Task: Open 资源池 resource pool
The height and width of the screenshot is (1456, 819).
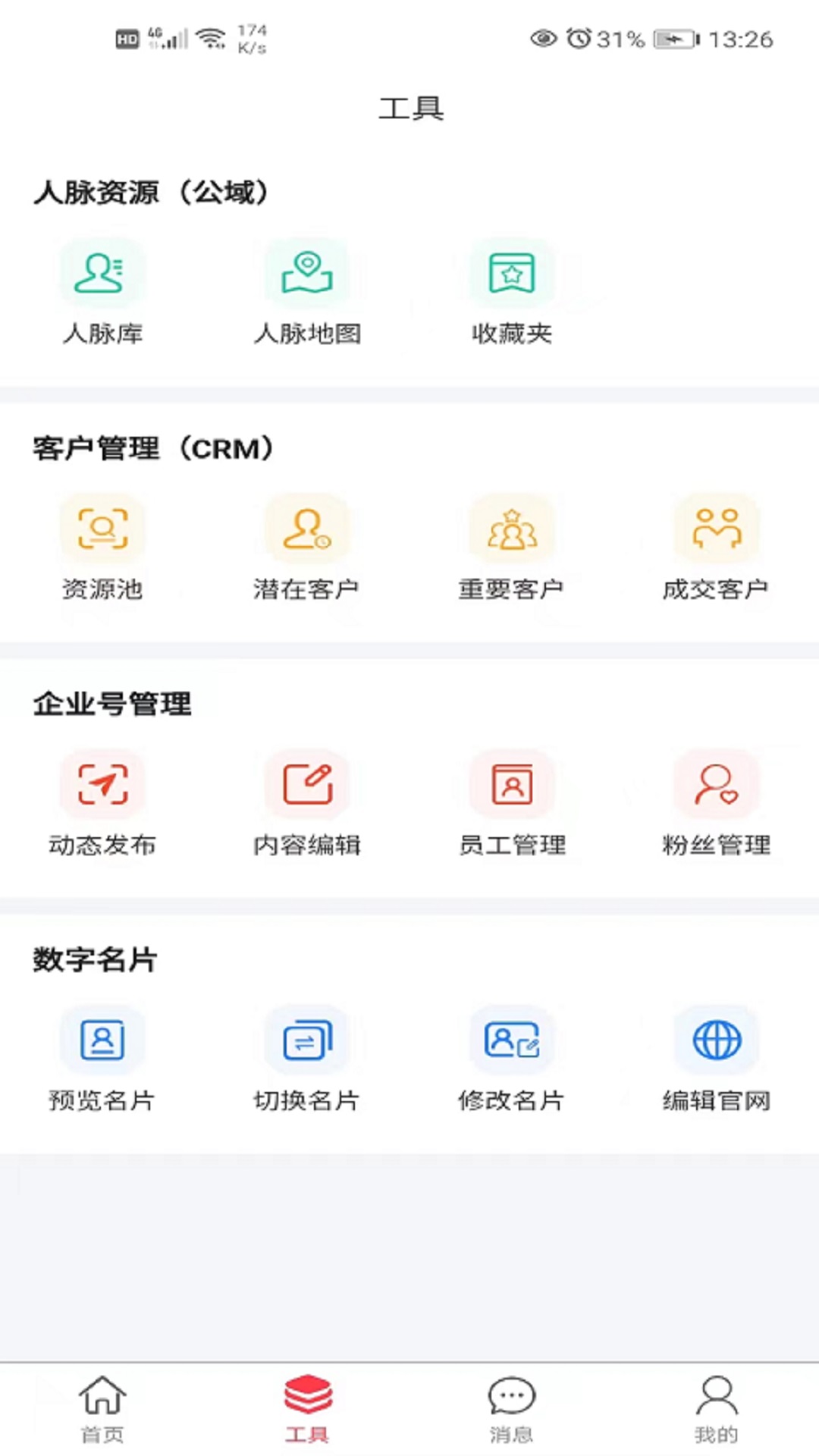Action: point(102,548)
